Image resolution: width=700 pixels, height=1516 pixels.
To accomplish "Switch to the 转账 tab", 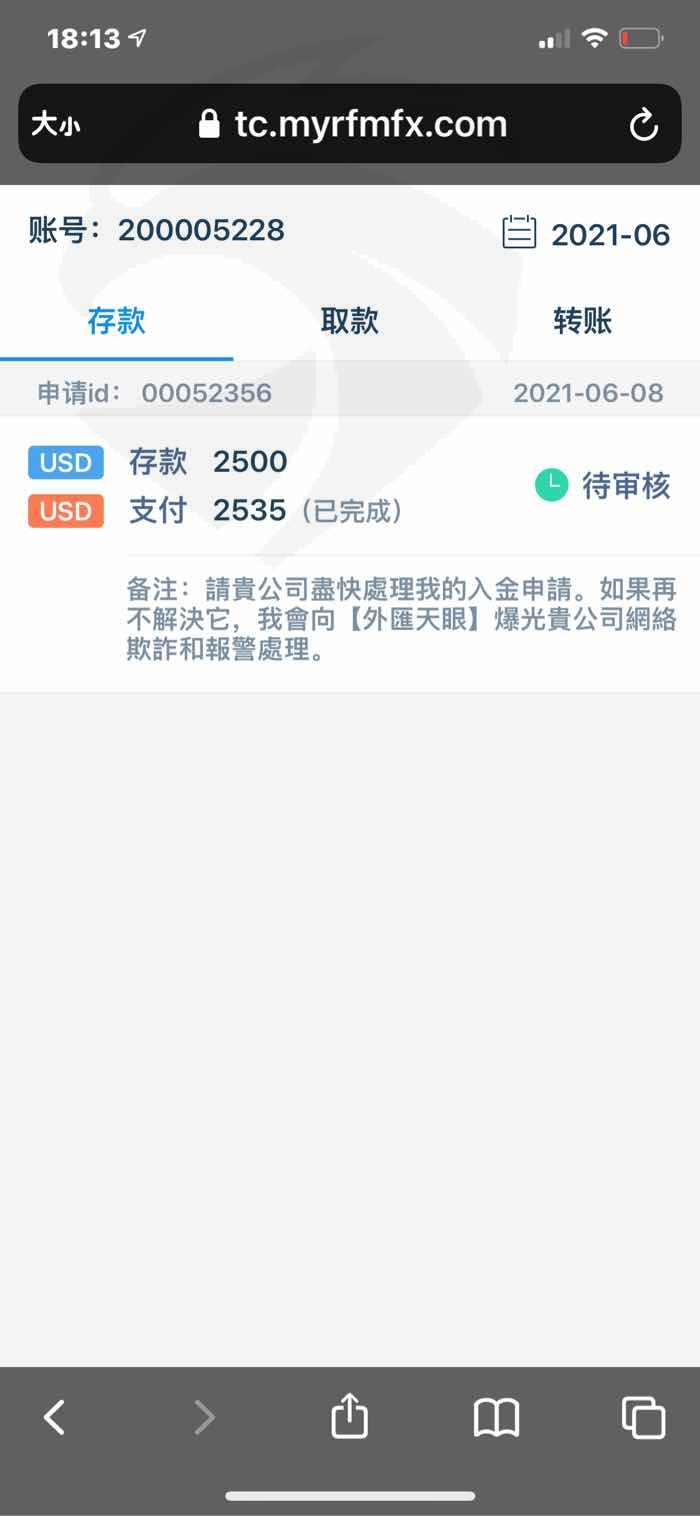I will coord(583,321).
